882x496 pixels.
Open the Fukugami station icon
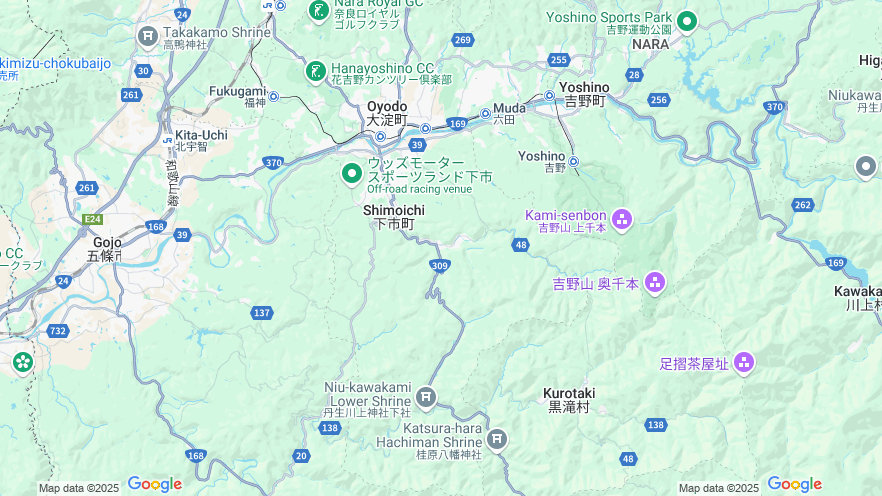[273, 97]
